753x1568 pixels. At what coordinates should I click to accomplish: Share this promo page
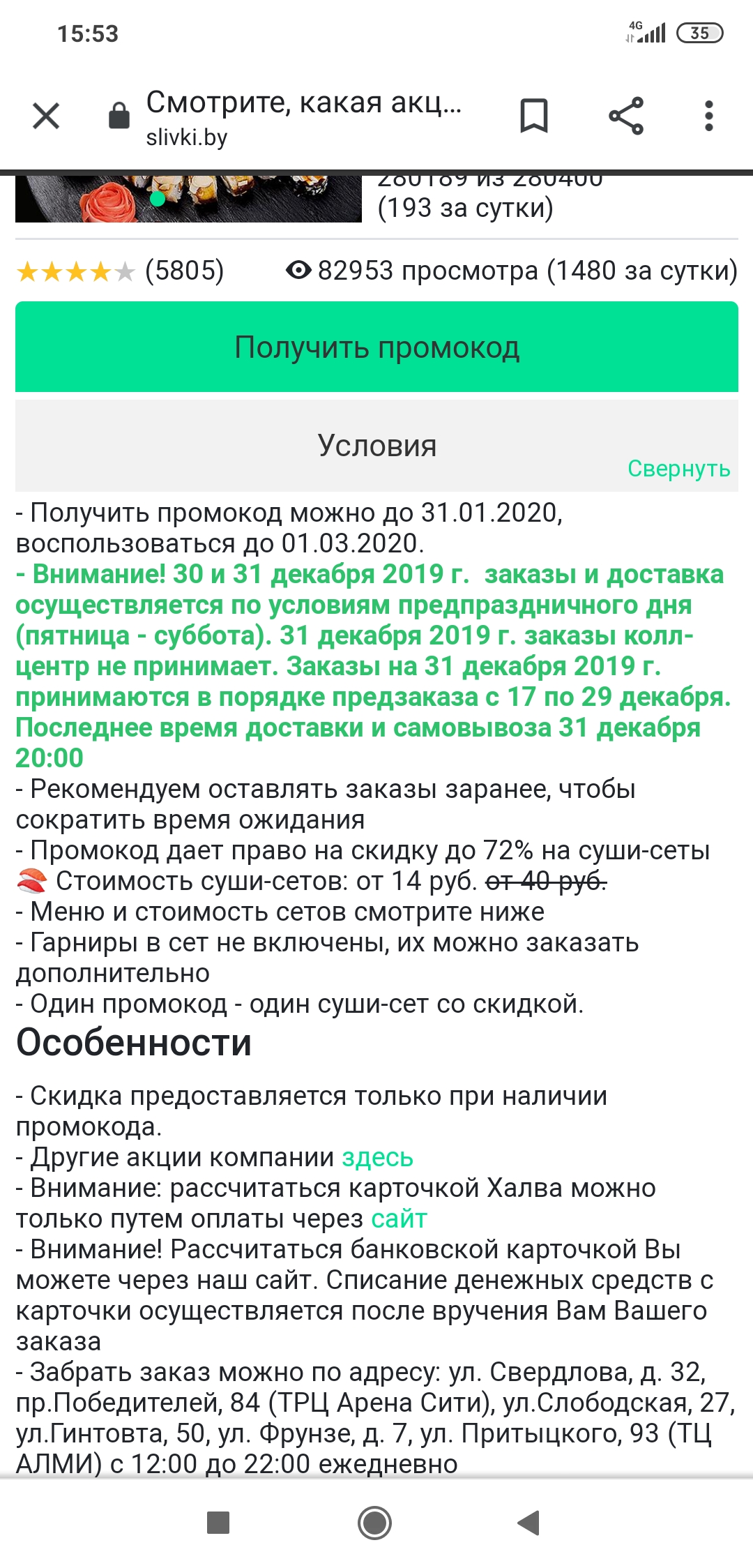(x=626, y=116)
